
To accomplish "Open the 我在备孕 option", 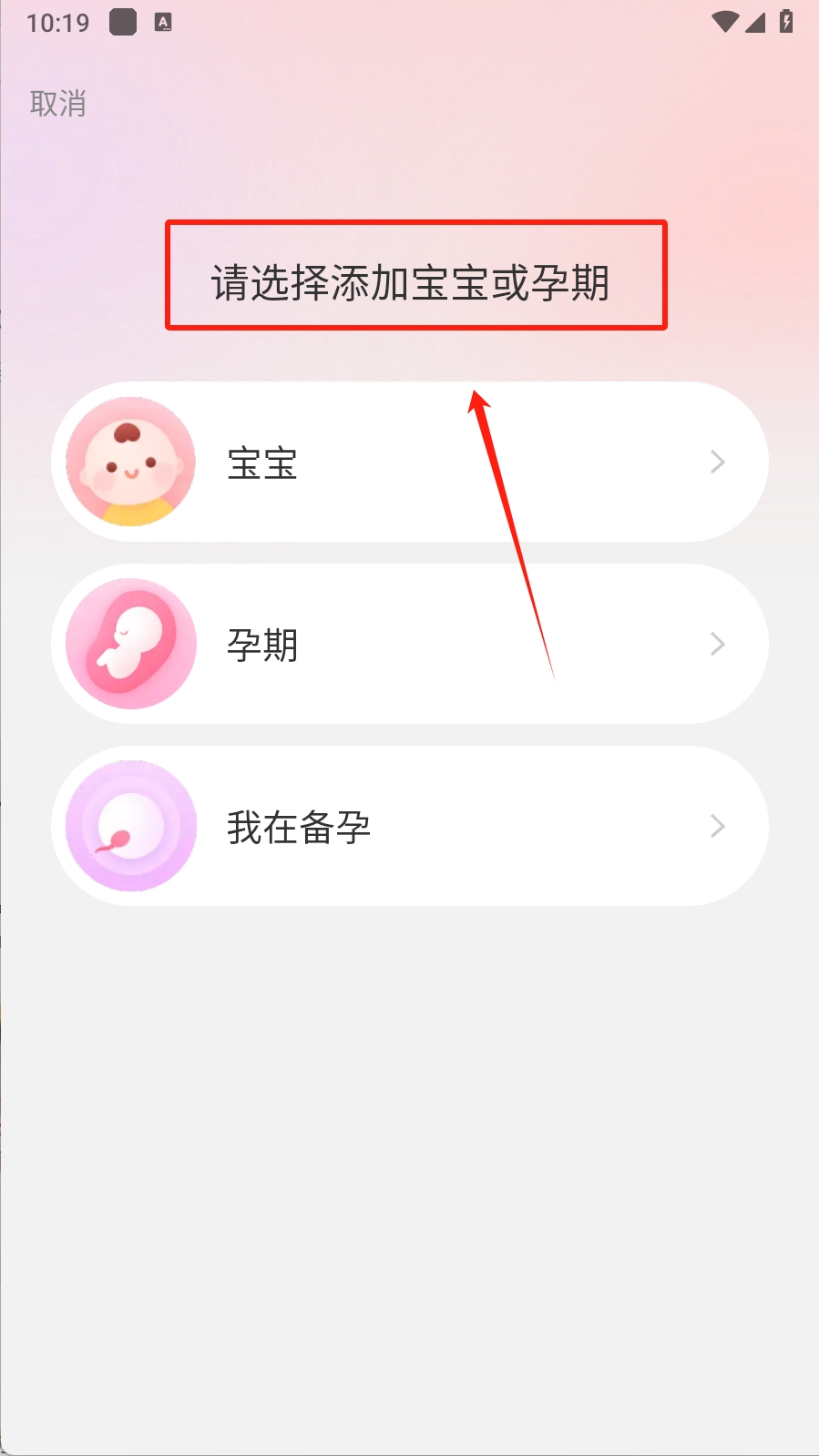I will [409, 827].
